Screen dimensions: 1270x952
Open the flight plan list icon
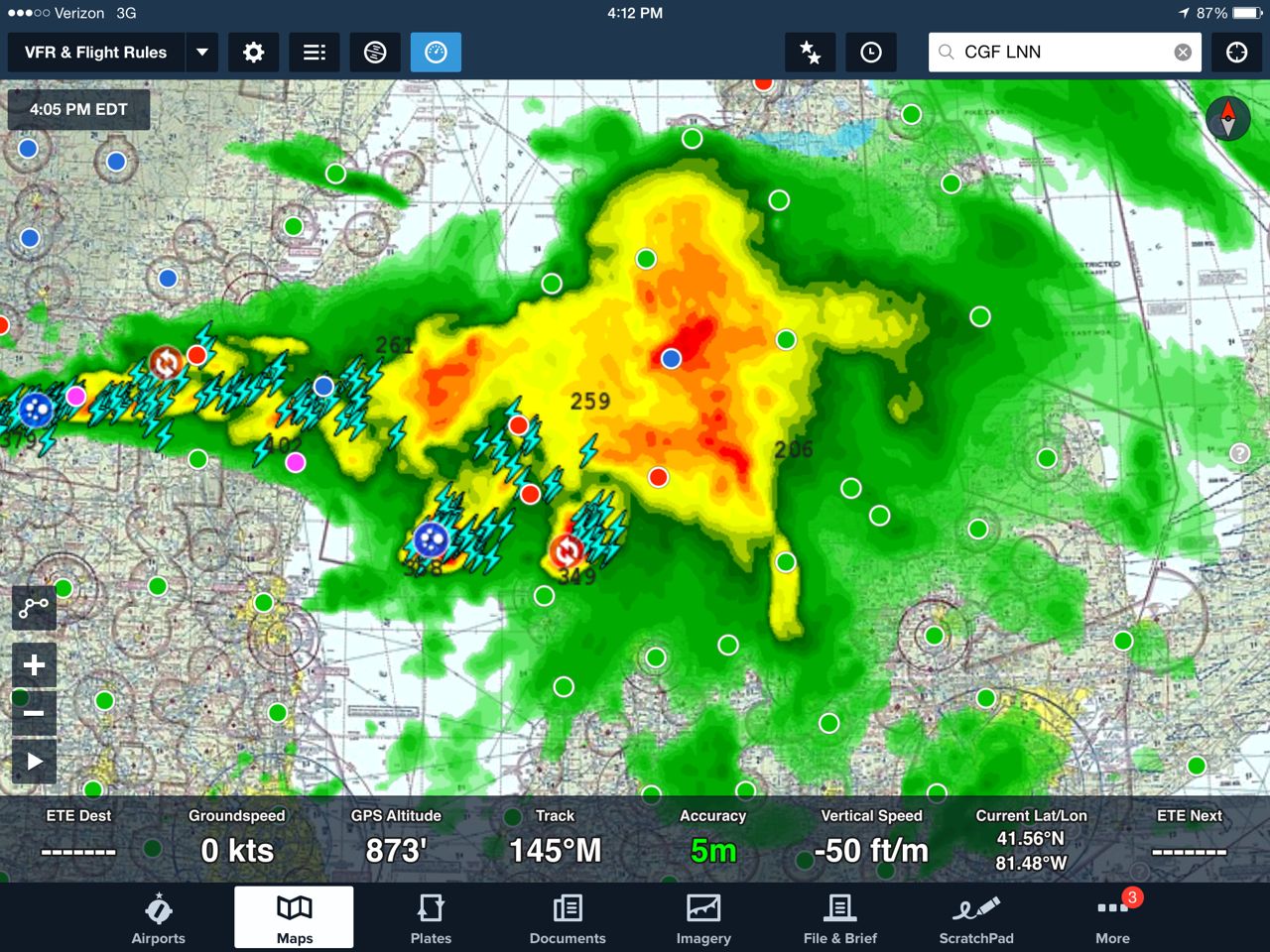point(315,53)
